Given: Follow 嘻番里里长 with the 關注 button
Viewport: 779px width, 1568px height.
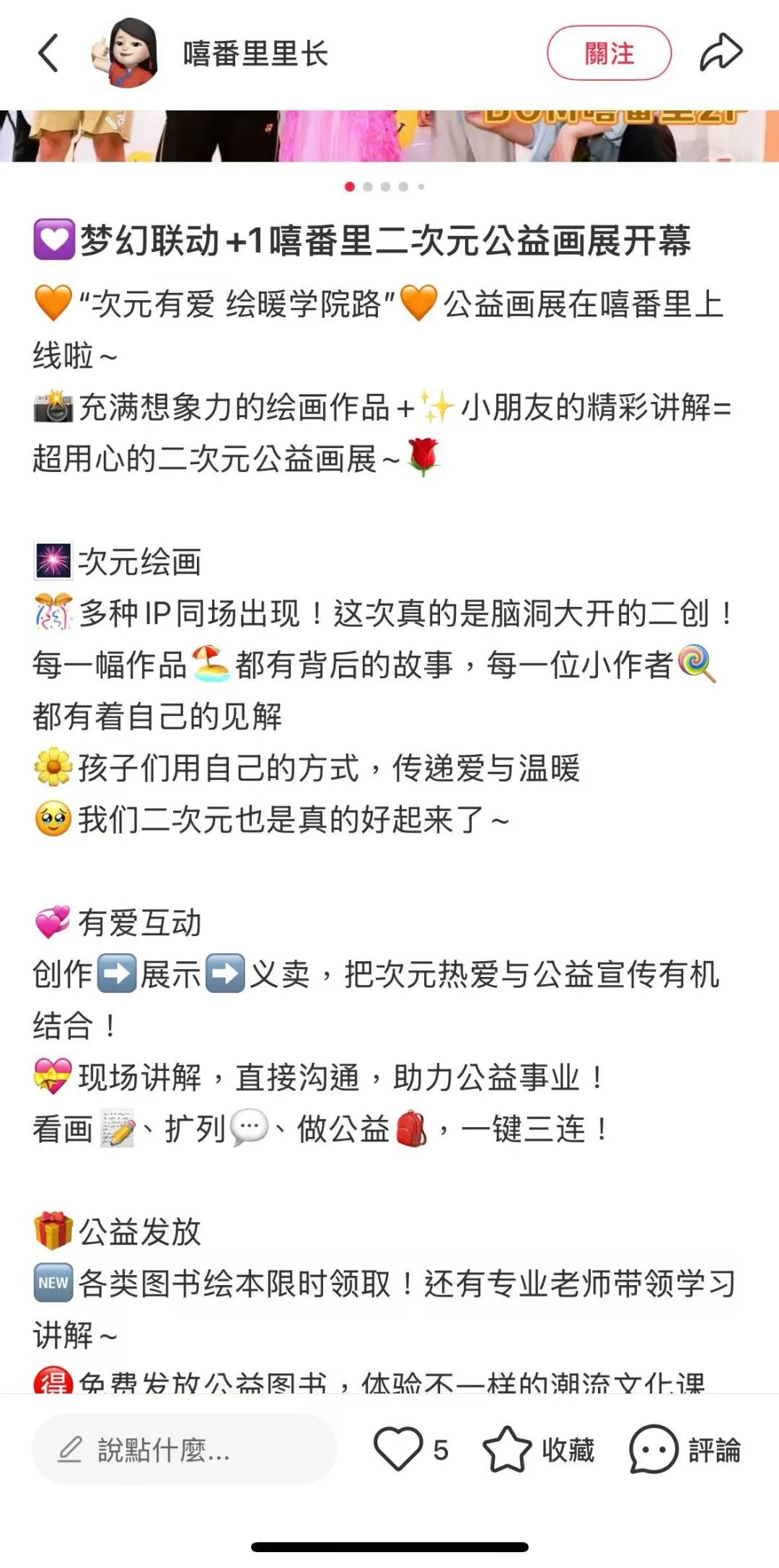Looking at the screenshot, I should pos(609,53).
